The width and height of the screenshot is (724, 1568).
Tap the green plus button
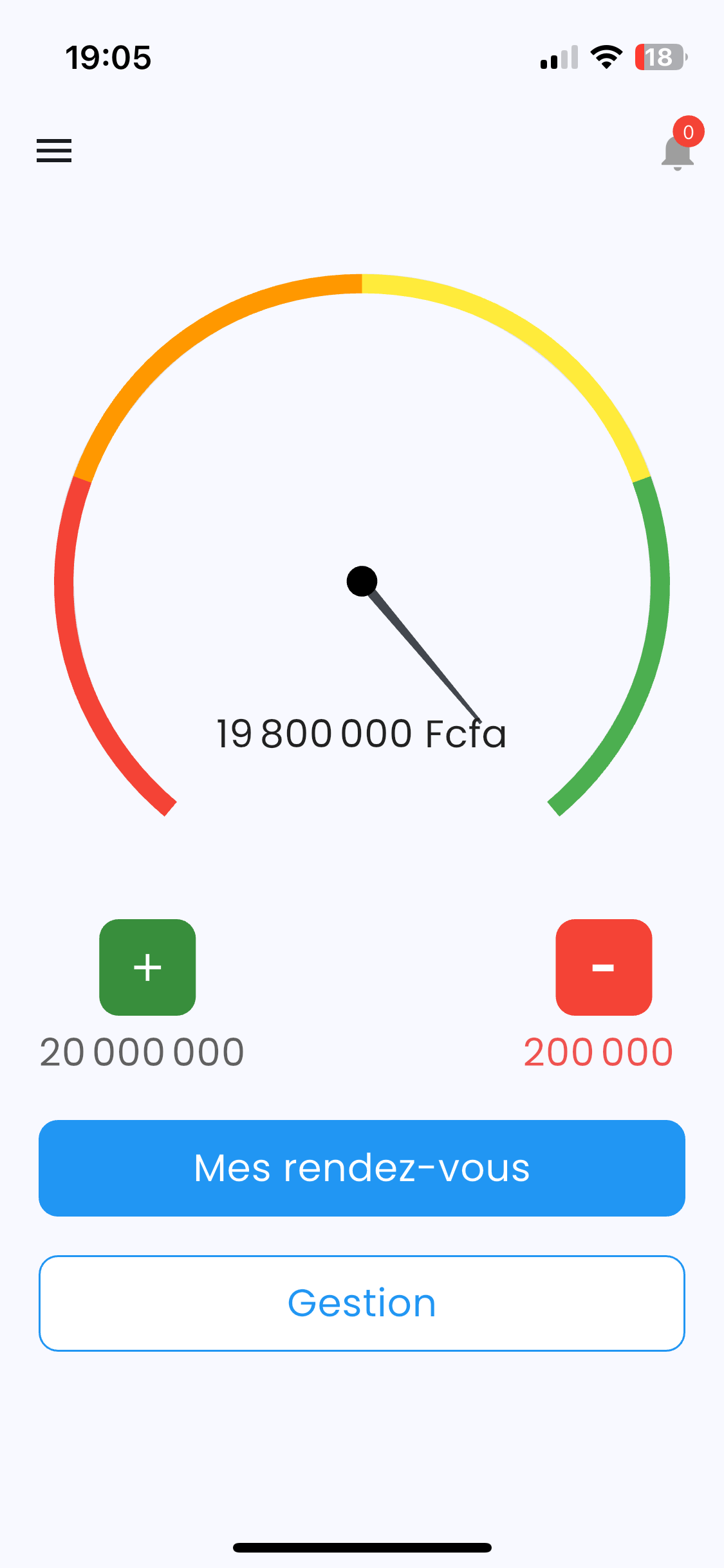(147, 967)
